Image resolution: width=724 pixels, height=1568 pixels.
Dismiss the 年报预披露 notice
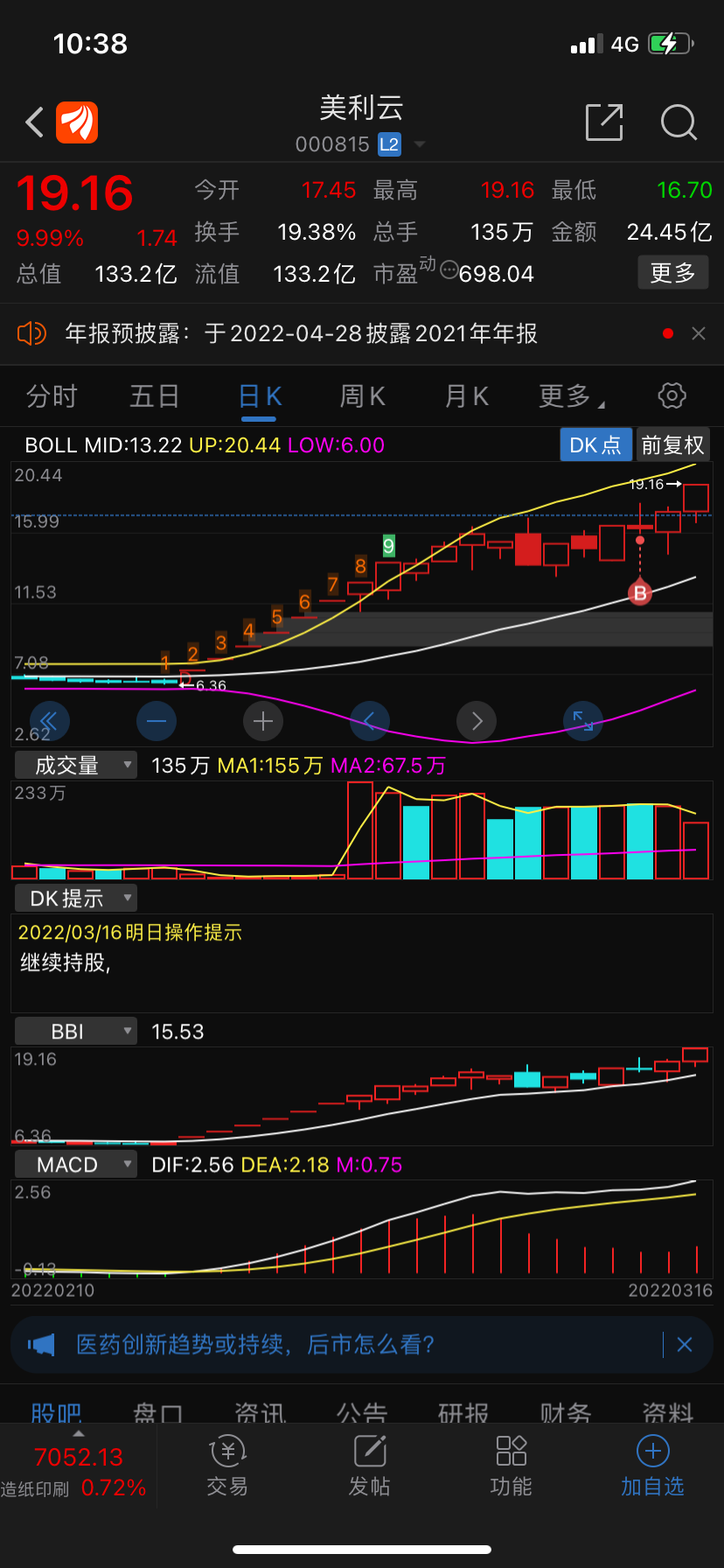pos(699,333)
